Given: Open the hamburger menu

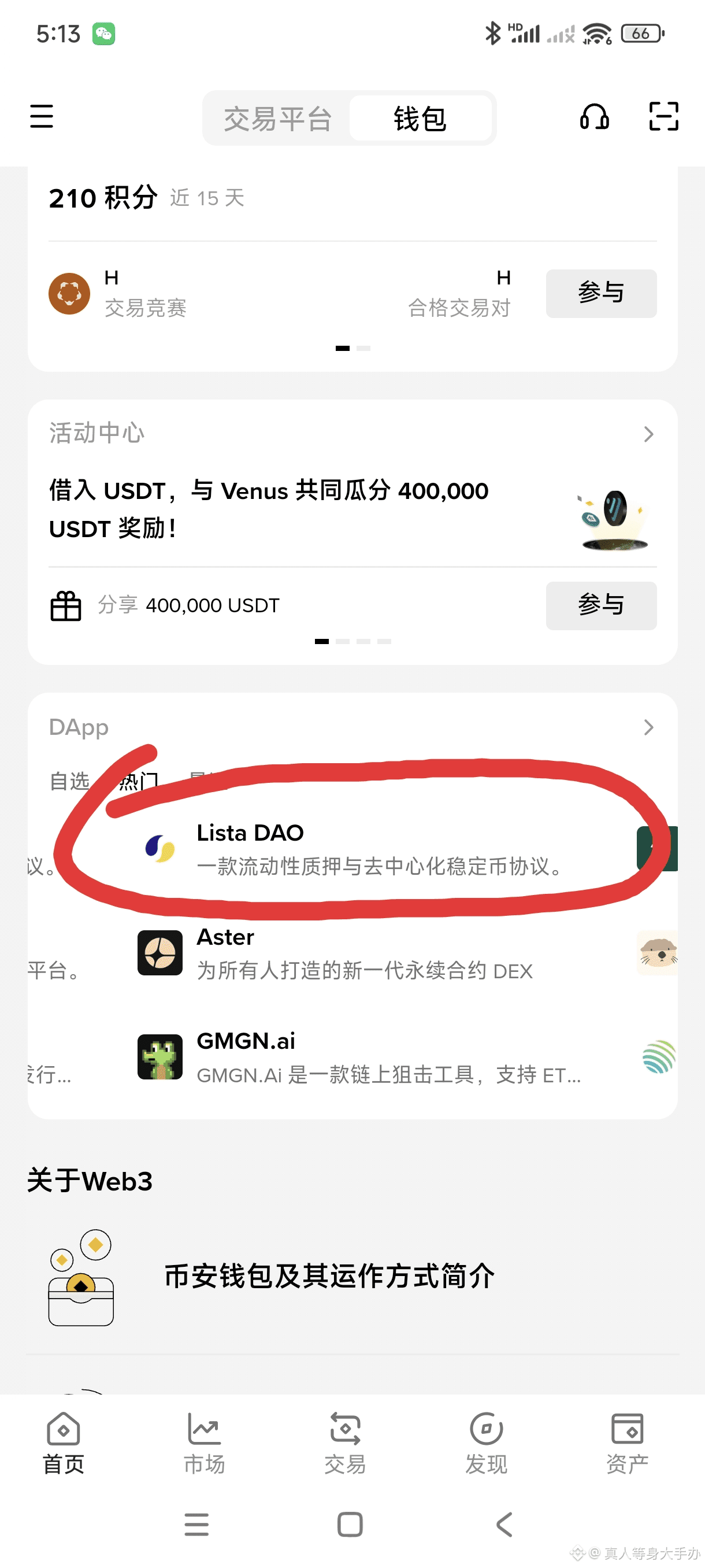Looking at the screenshot, I should tap(42, 116).
